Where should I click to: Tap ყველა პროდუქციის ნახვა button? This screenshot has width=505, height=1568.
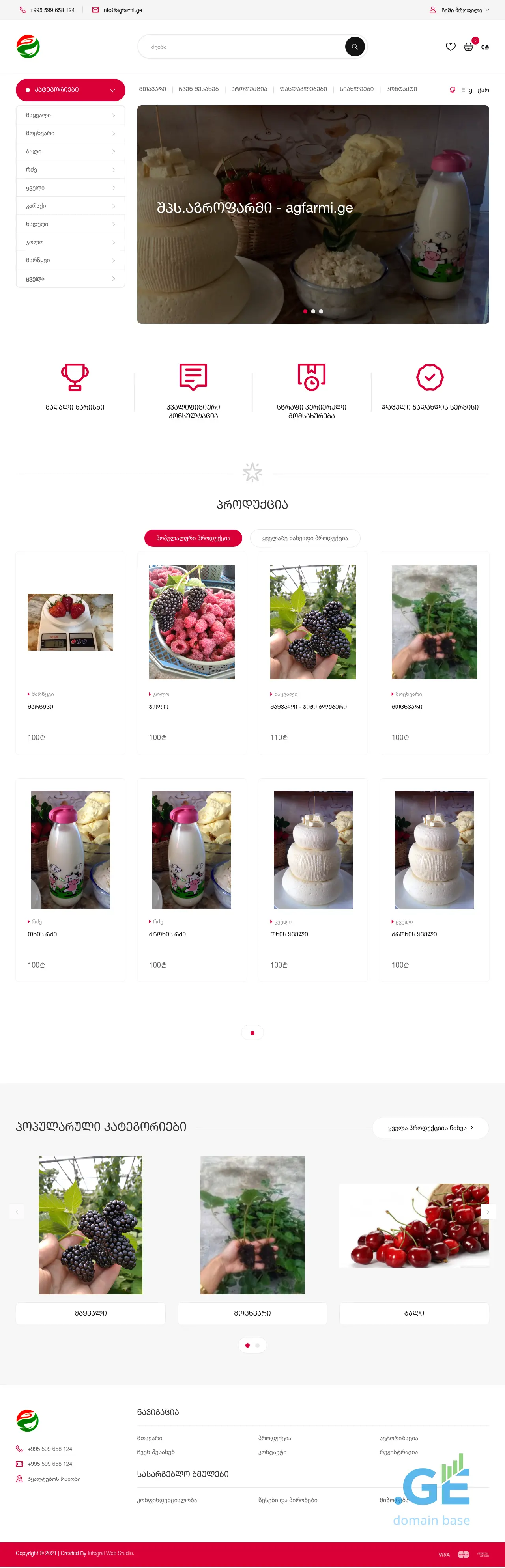pyautogui.click(x=430, y=1128)
